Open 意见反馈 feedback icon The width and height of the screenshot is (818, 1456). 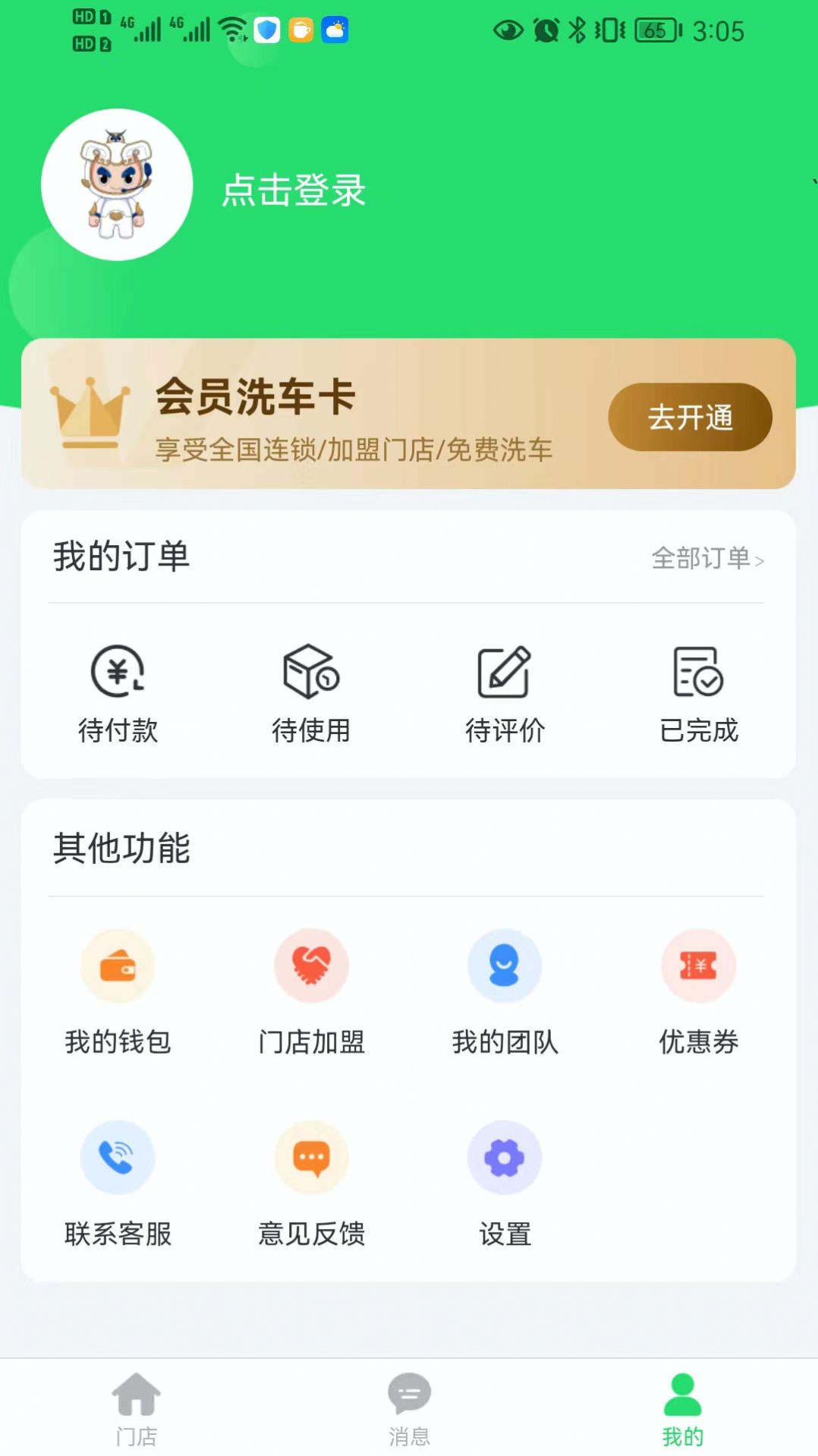point(311,1157)
